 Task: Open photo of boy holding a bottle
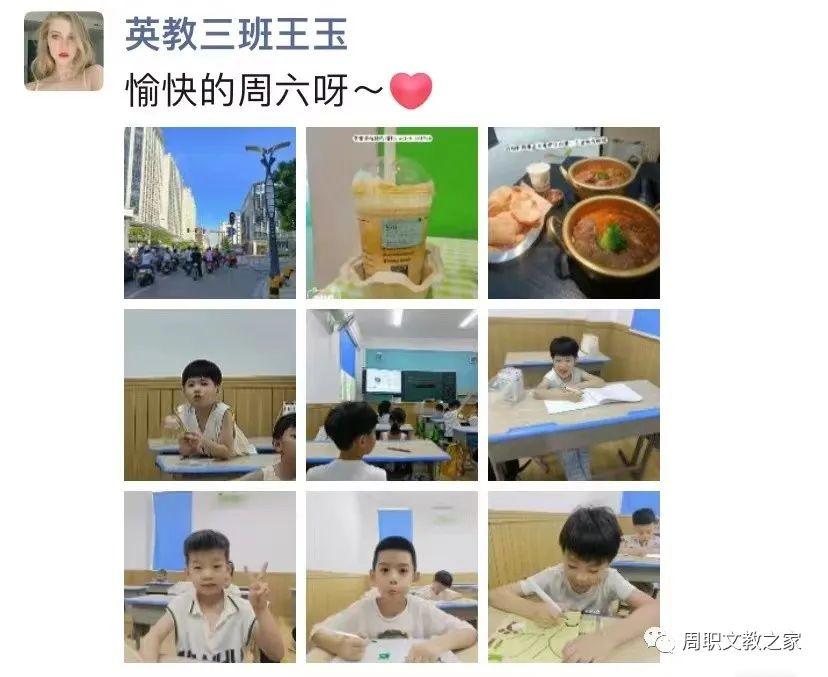209,395
